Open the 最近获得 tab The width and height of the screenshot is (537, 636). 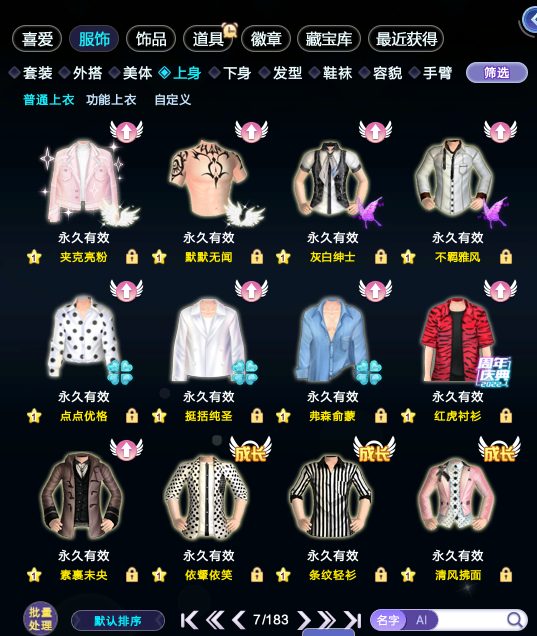click(x=406, y=39)
